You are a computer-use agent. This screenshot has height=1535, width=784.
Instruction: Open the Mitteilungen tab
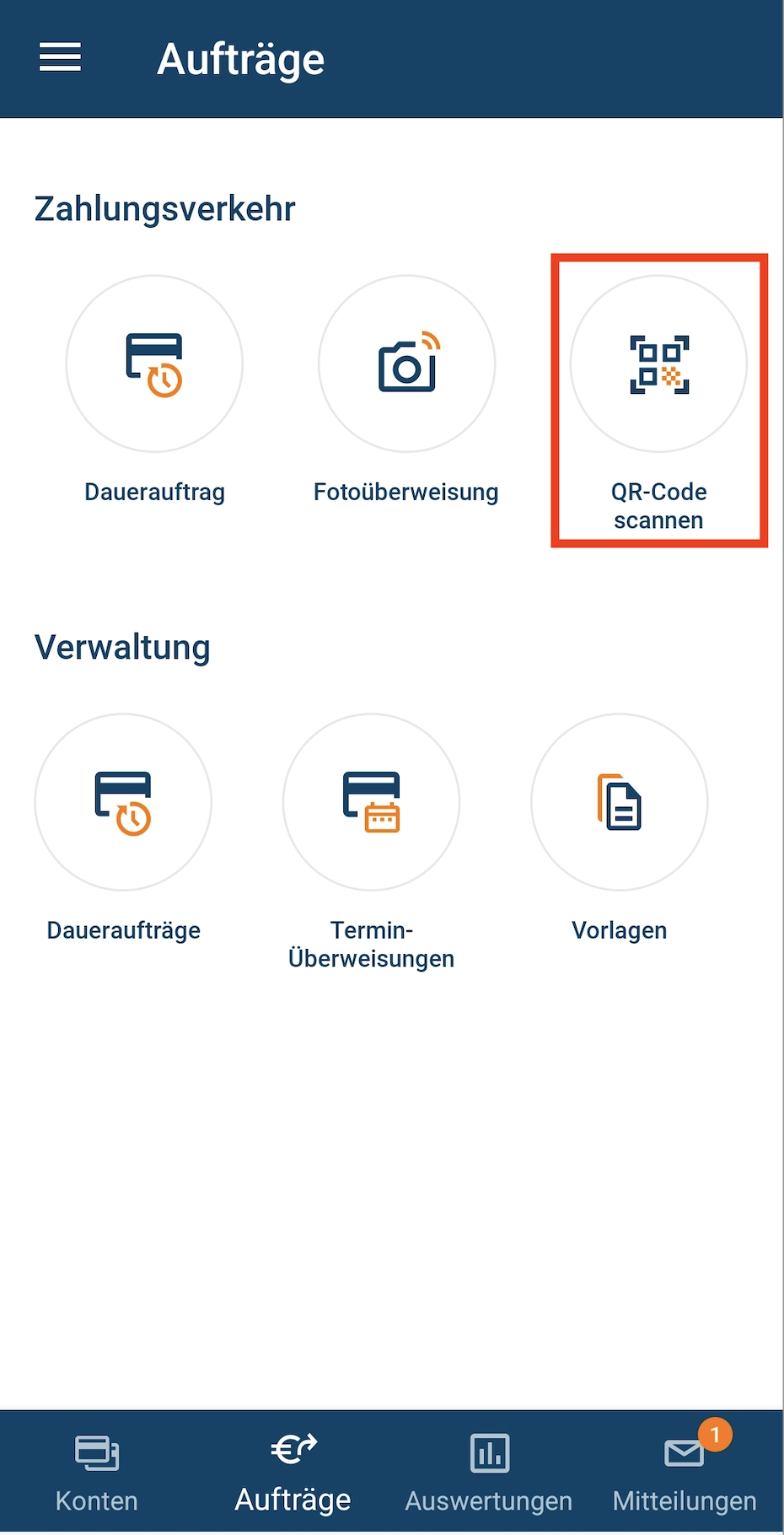click(x=685, y=1472)
